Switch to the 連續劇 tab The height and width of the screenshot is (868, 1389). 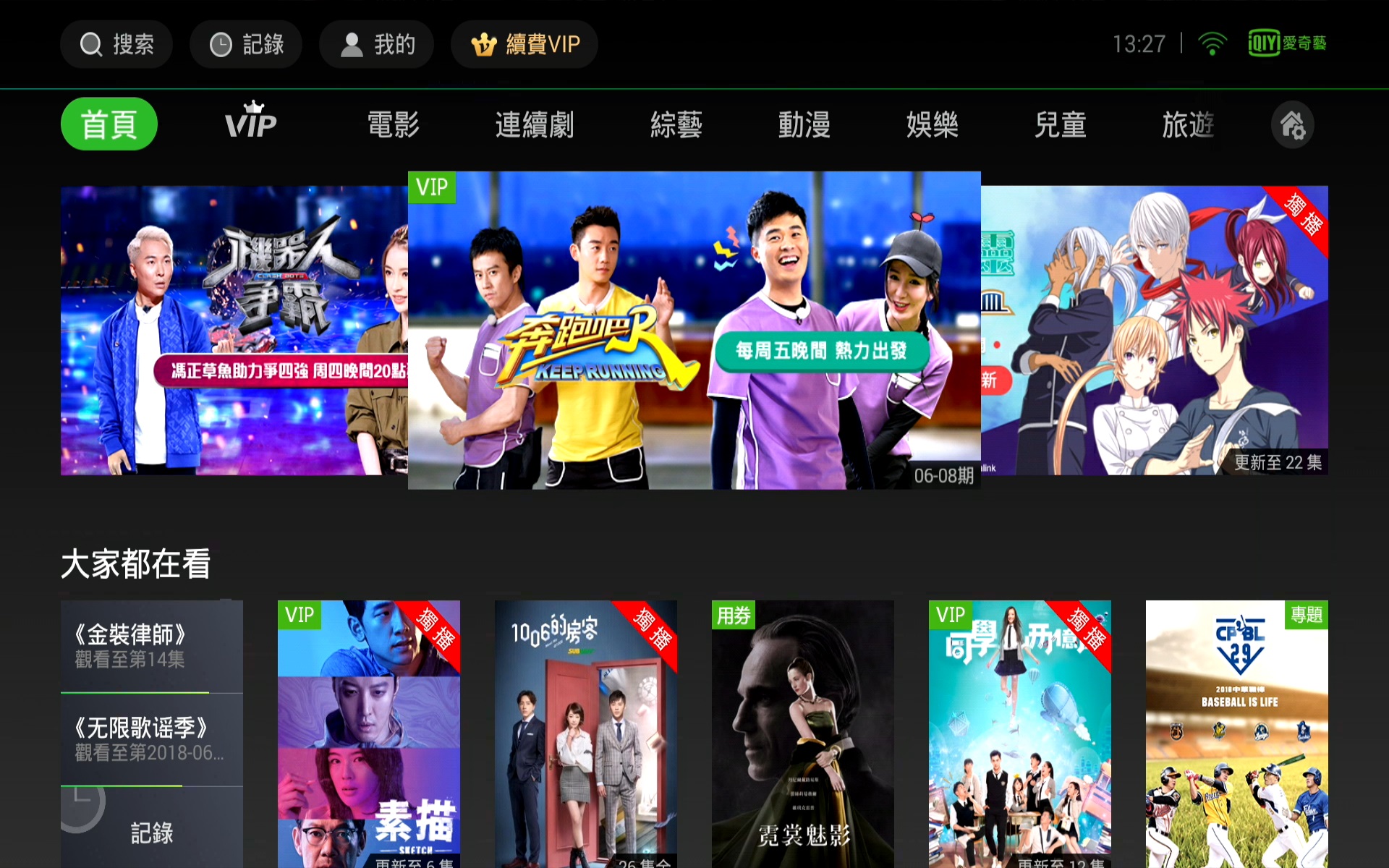click(534, 124)
